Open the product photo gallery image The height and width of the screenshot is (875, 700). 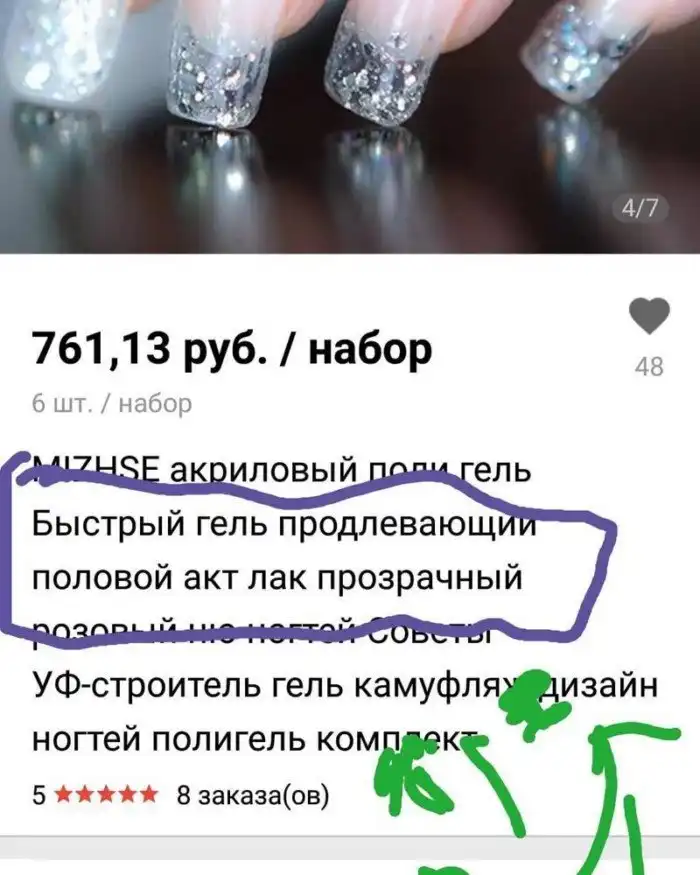(350, 120)
